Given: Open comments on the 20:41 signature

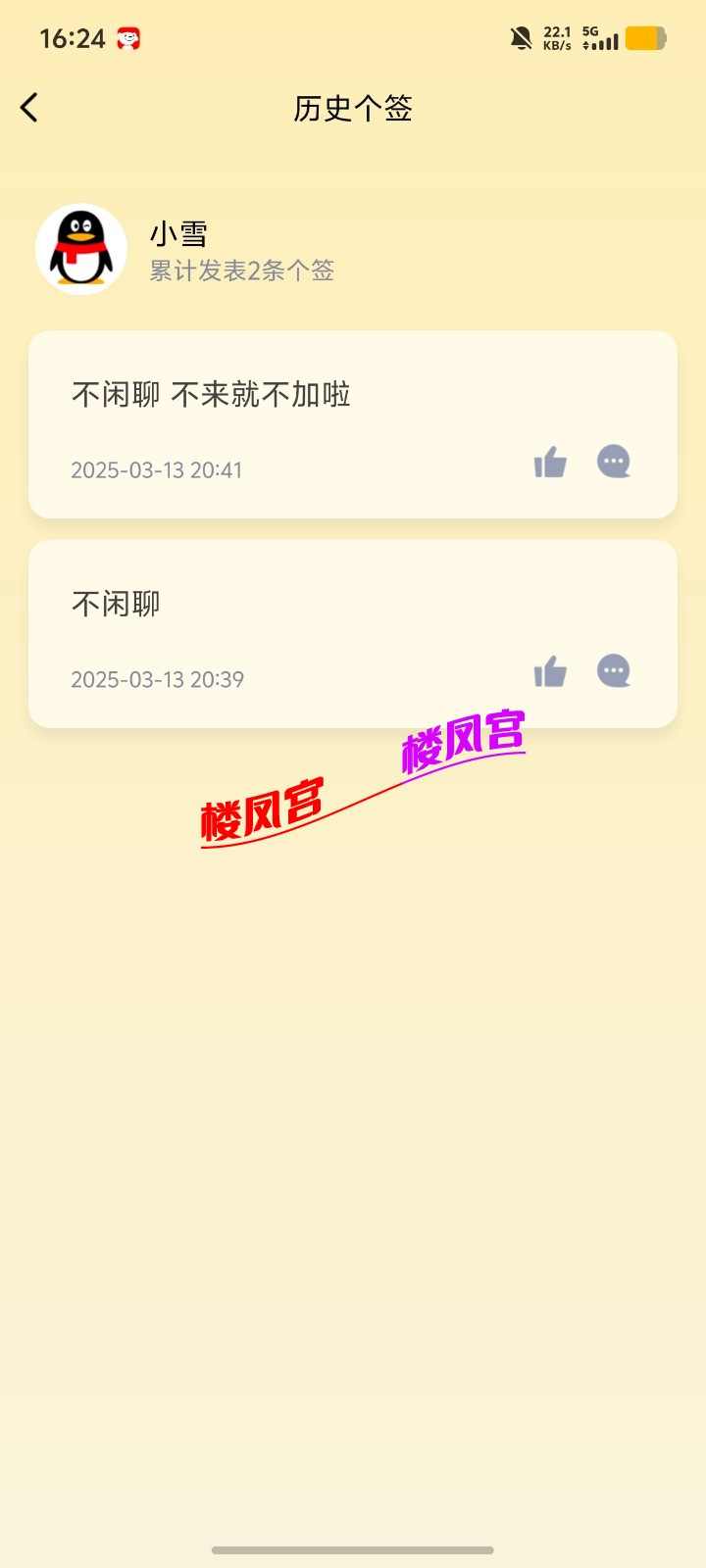Looking at the screenshot, I should click(614, 462).
